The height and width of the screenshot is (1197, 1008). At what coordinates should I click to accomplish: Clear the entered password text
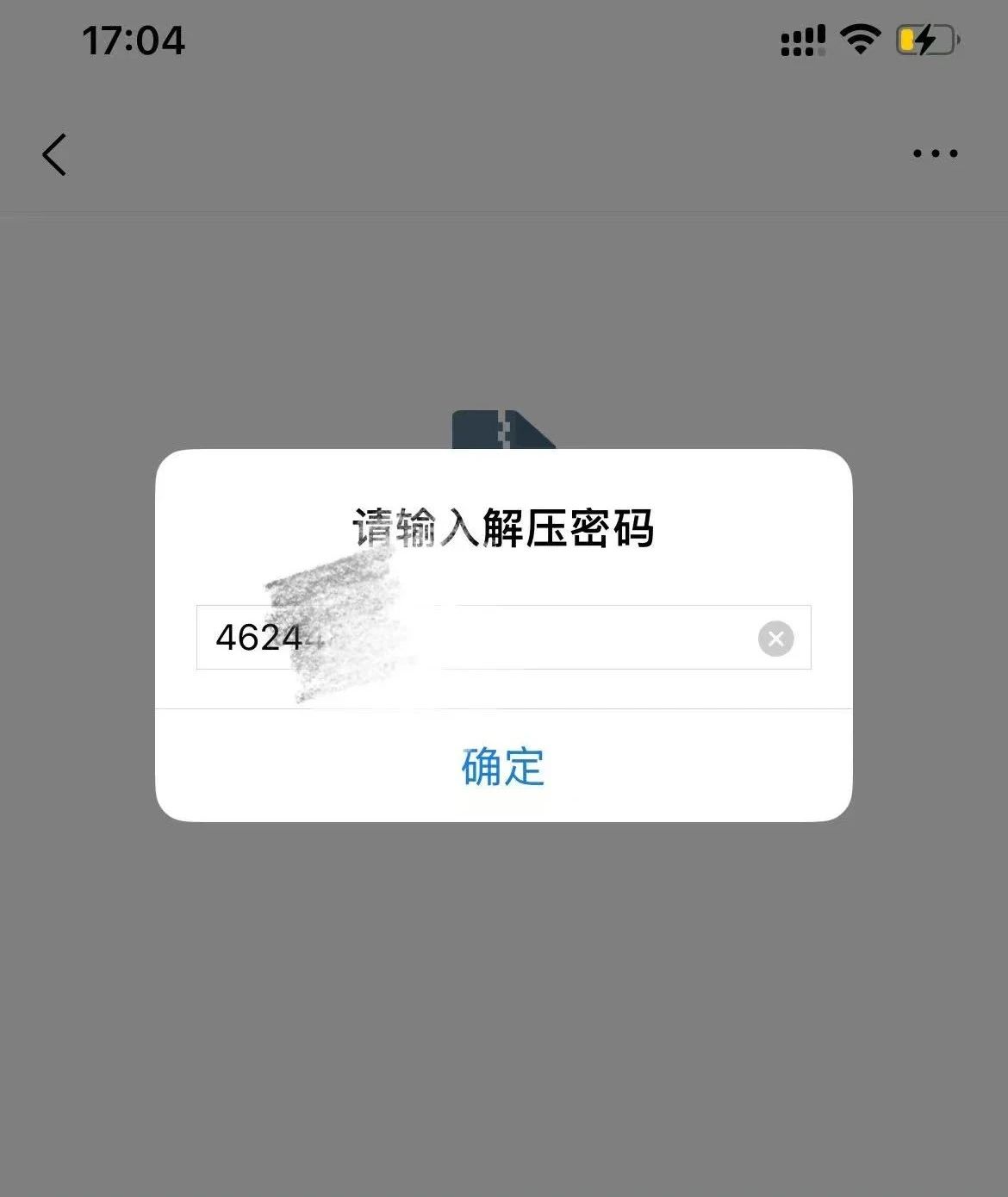[x=775, y=639]
